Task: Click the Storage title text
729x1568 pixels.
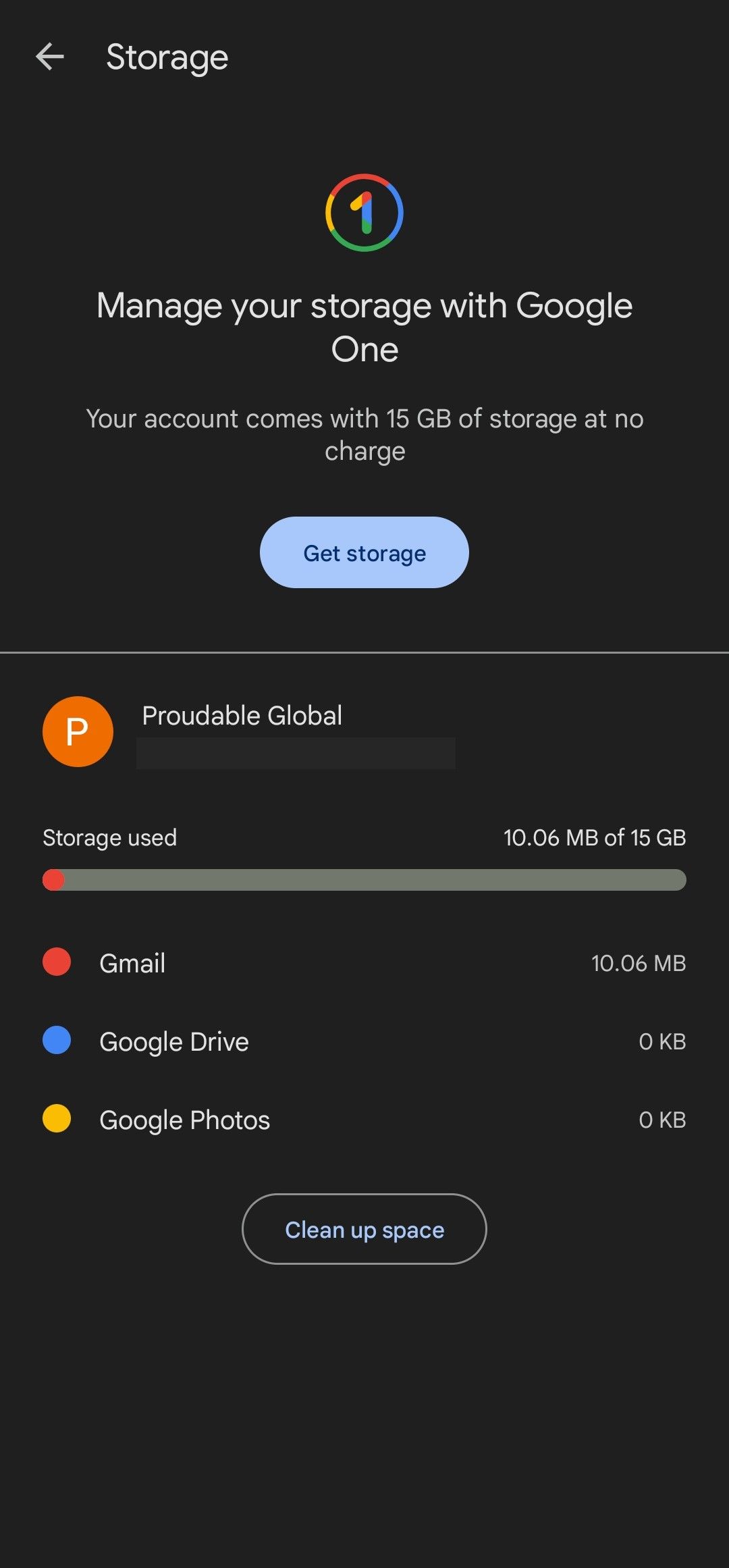Action: [166, 57]
